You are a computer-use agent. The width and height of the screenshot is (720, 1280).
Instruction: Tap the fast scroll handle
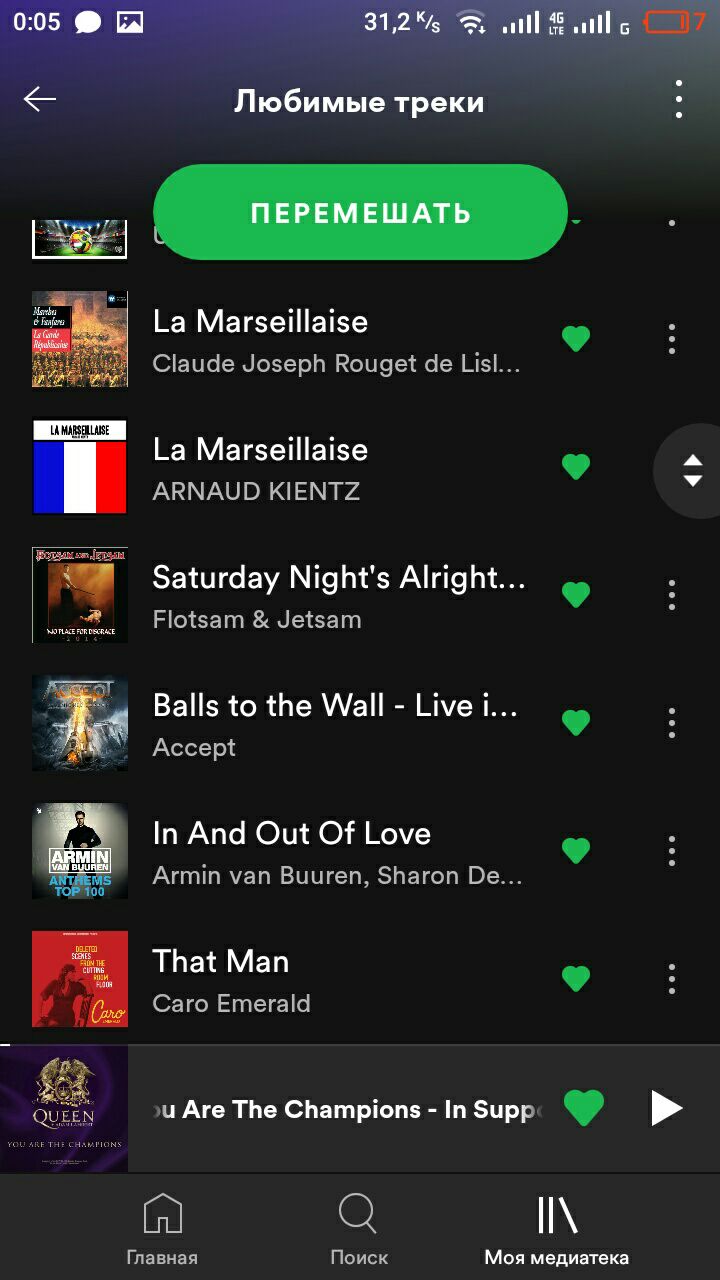click(692, 470)
